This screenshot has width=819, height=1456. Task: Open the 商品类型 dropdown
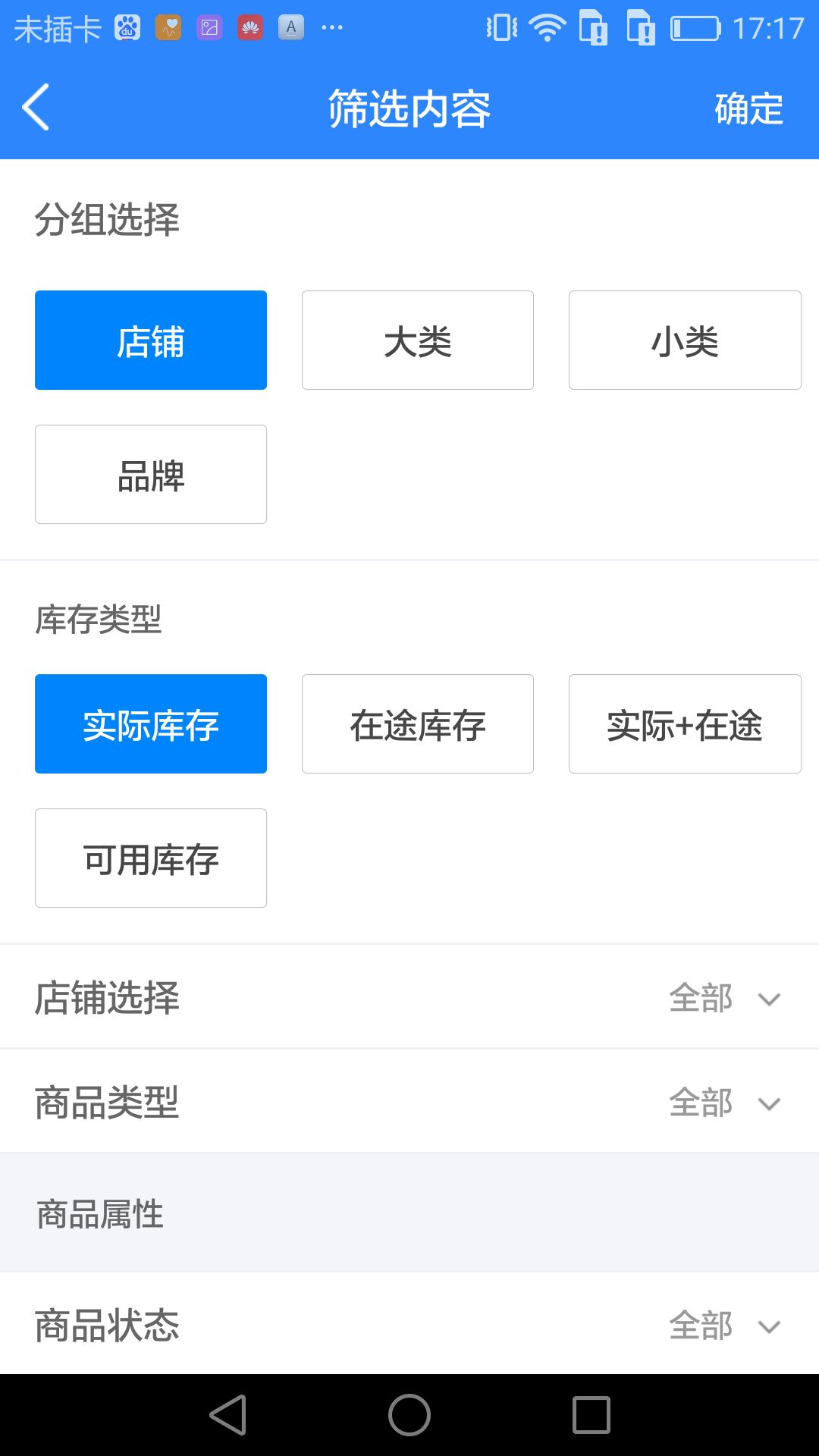pos(723,1103)
